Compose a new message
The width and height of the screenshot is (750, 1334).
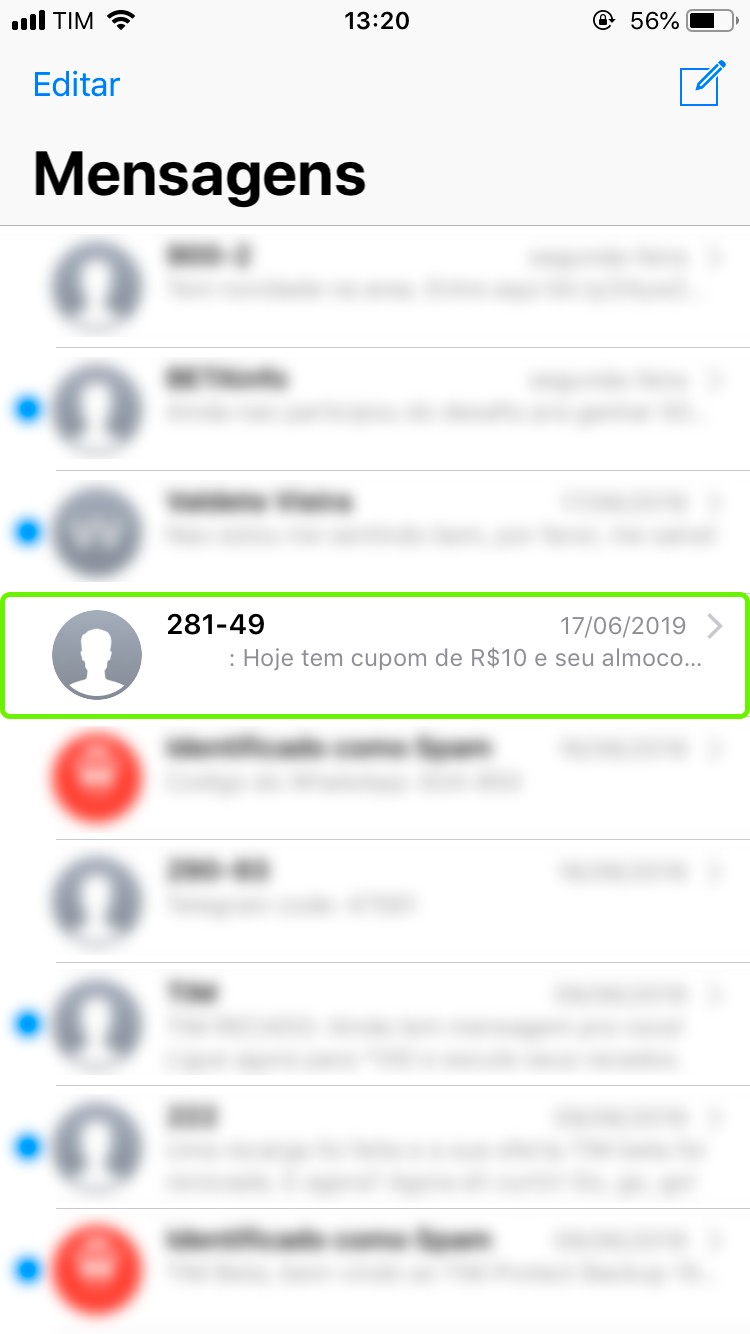(701, 84)
